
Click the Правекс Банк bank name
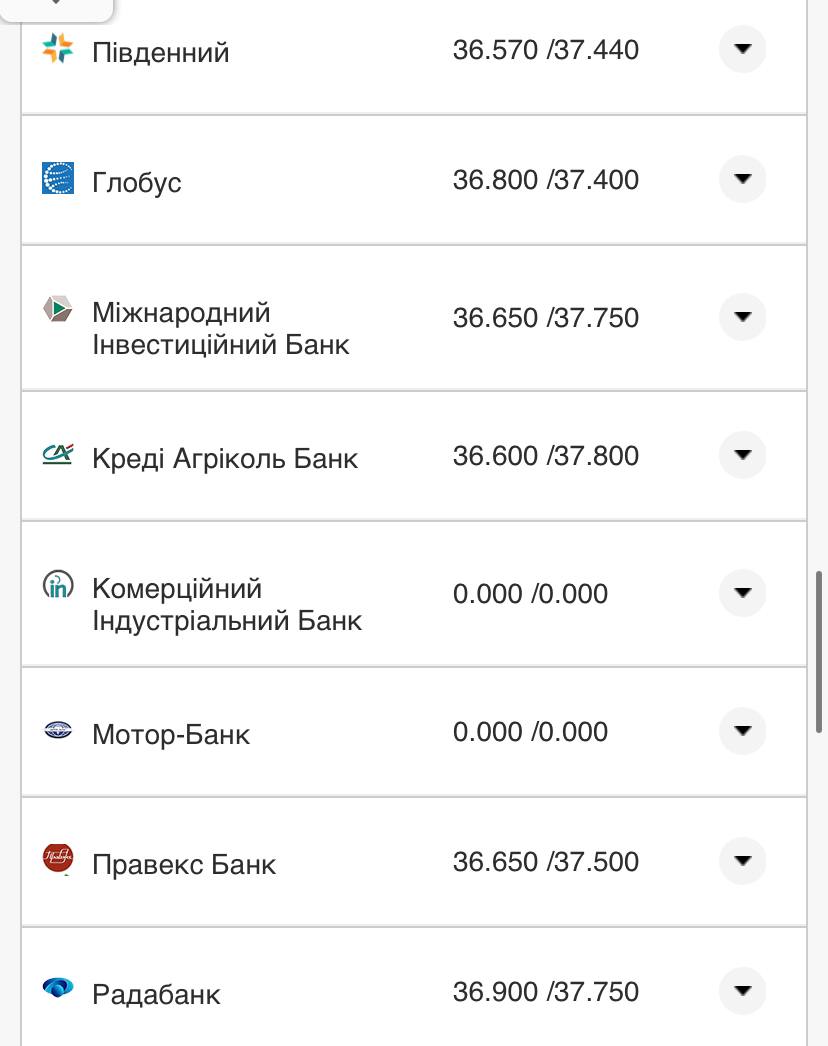184,862
